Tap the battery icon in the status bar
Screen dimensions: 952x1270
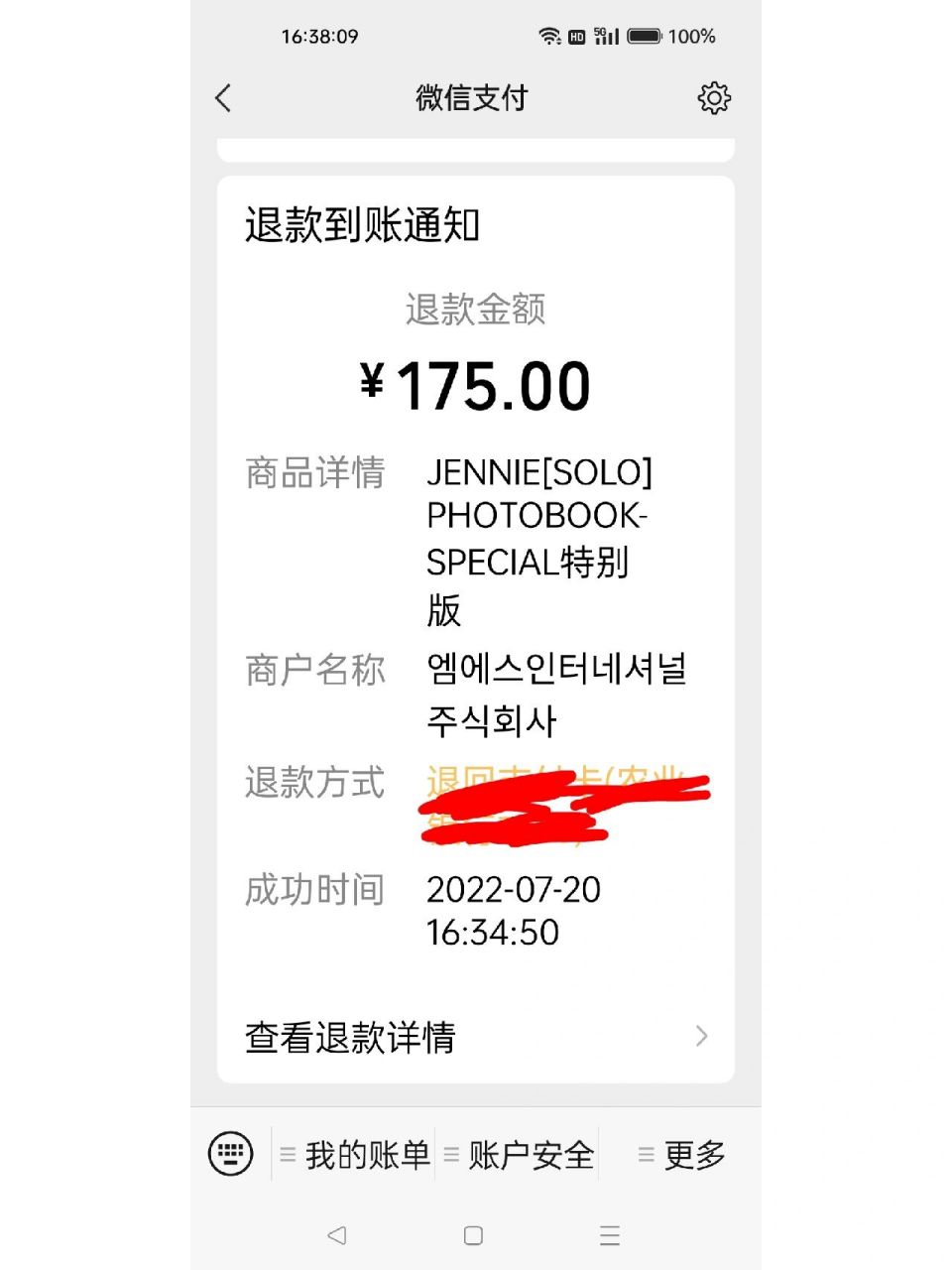tap(647, 36)
